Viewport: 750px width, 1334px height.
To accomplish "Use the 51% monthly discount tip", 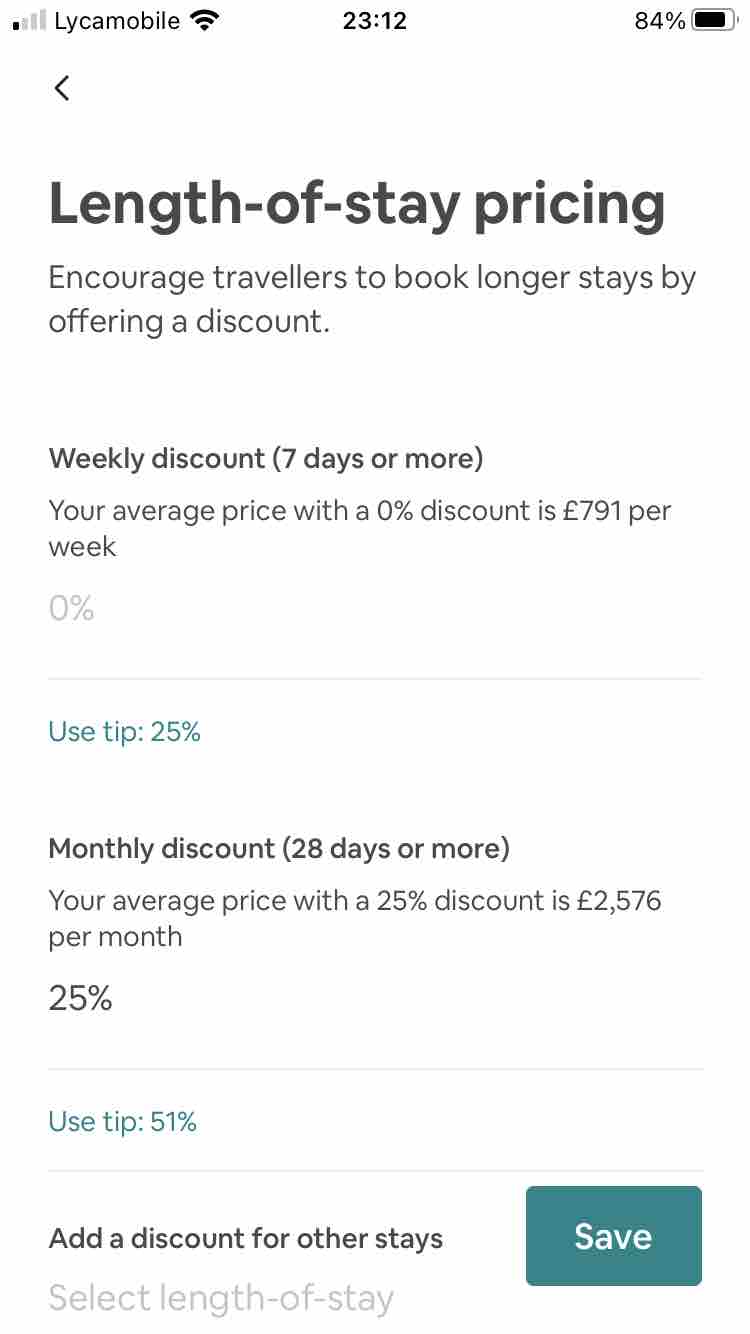I will 123,1122.
